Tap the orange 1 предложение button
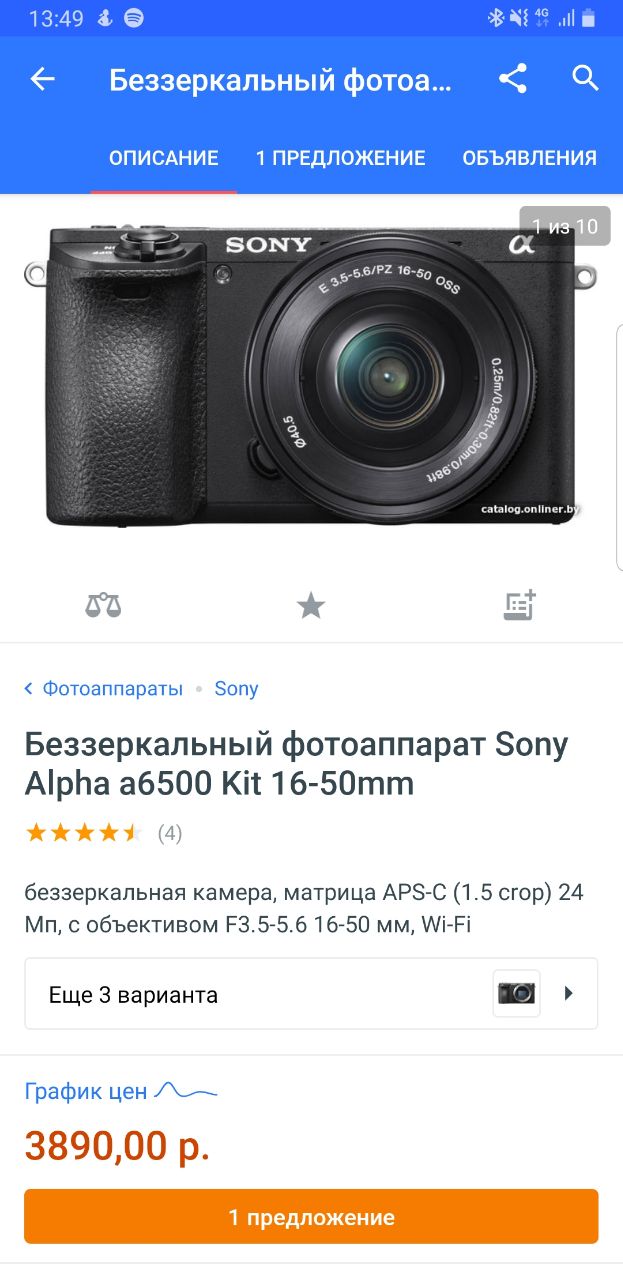The image size is (623, 1280). point(311,1217)
